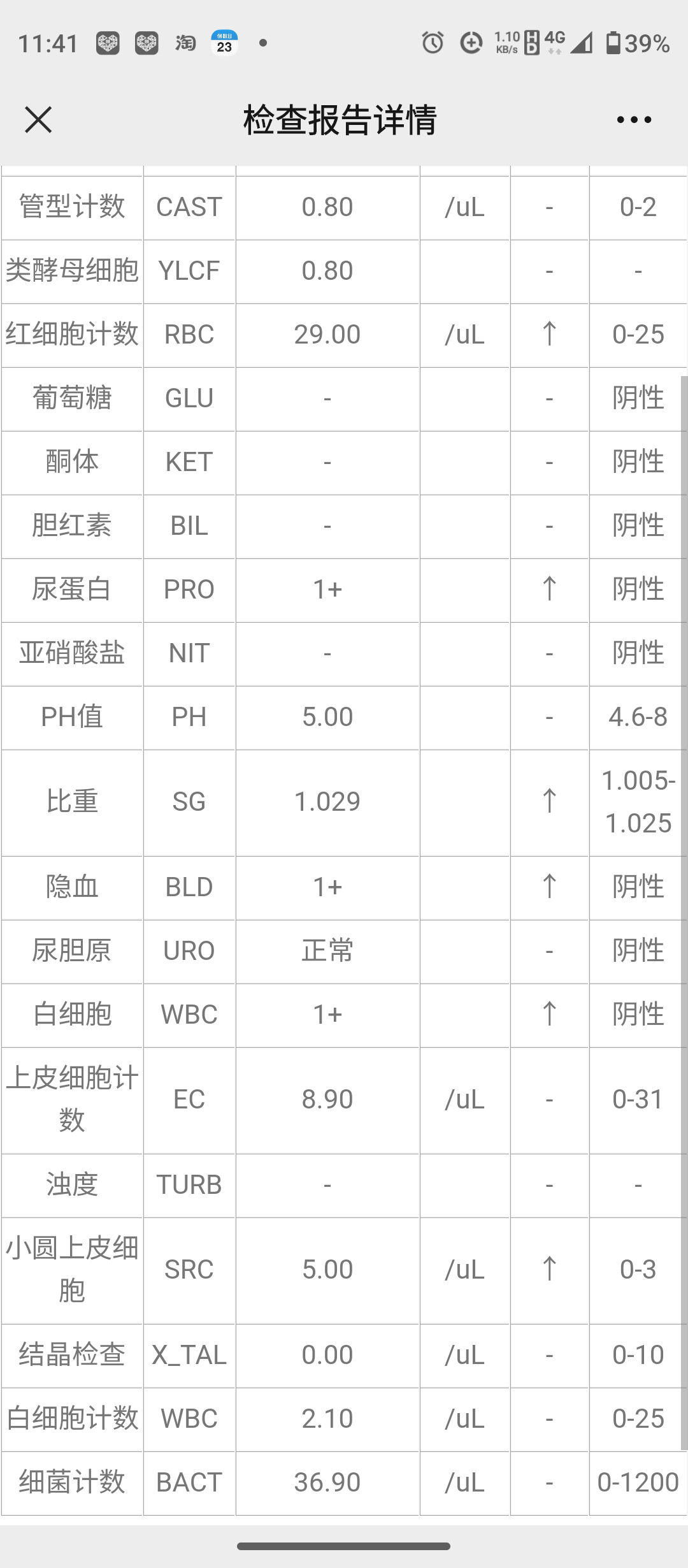Select the PH值 row showing 5.00
This screenshot has height=1568, width=688.
click(x=328, y=716)
